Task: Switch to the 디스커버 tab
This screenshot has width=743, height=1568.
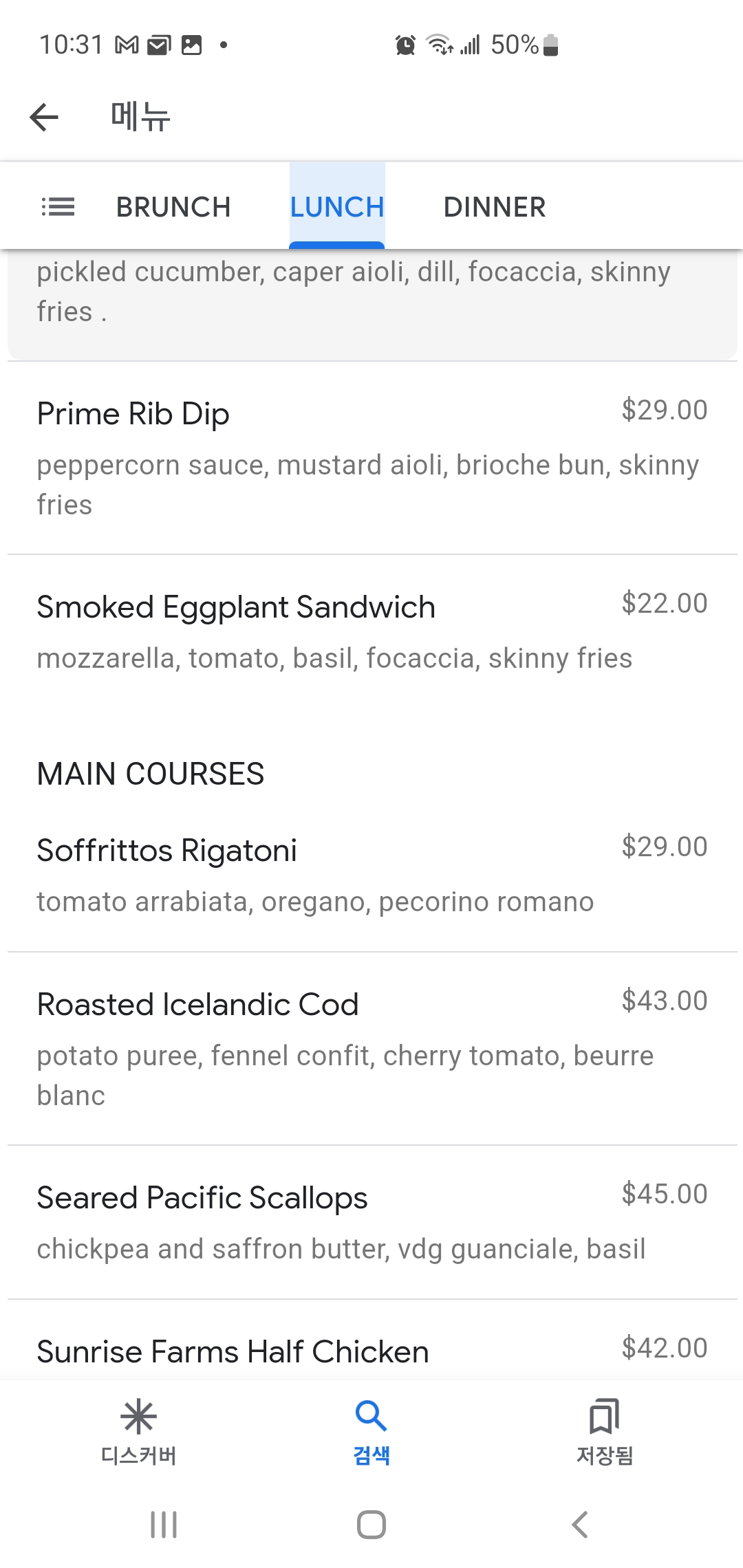Action: pos(138,1432)
